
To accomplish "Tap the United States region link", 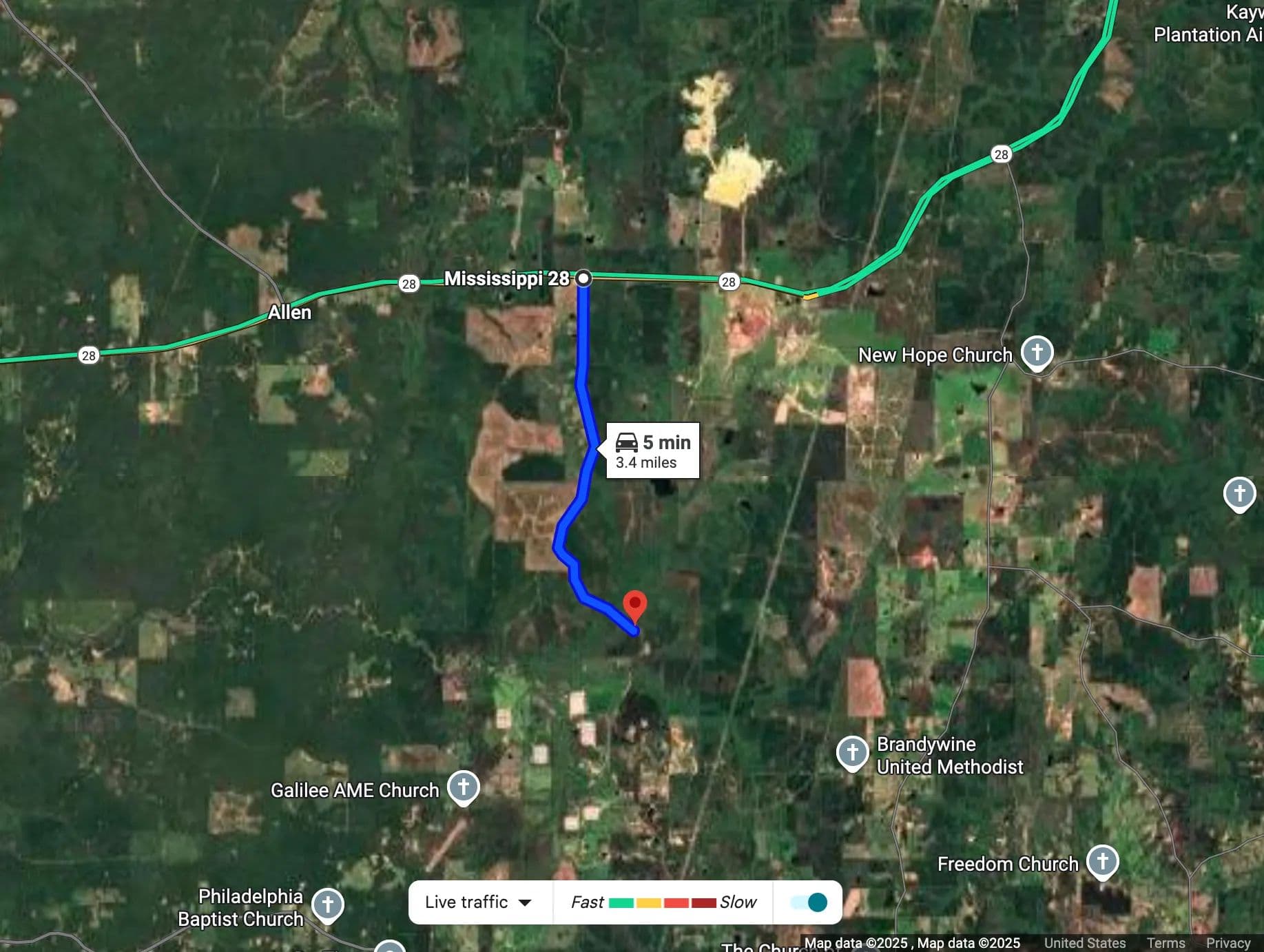I will click(1084, 943).
